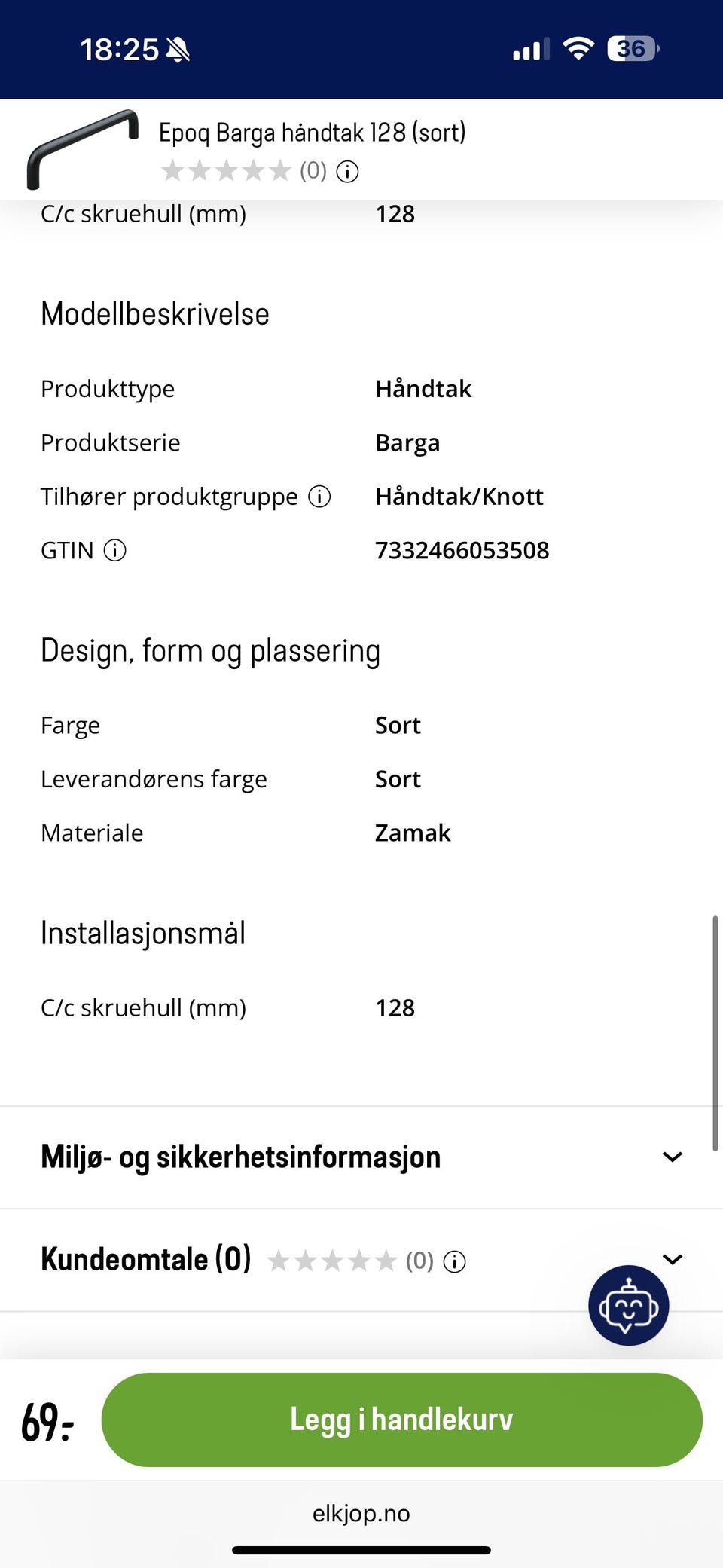
Task: Open info icon next to Kundeomtale rating
Action: [x=455, y=1259]
